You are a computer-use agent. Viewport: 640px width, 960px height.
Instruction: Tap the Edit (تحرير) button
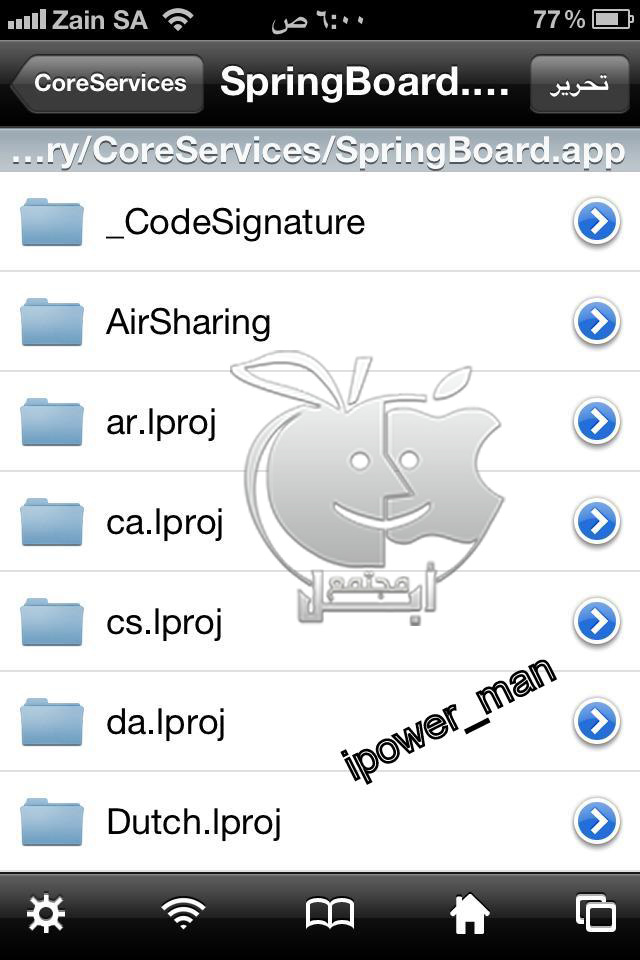point(579,83)
